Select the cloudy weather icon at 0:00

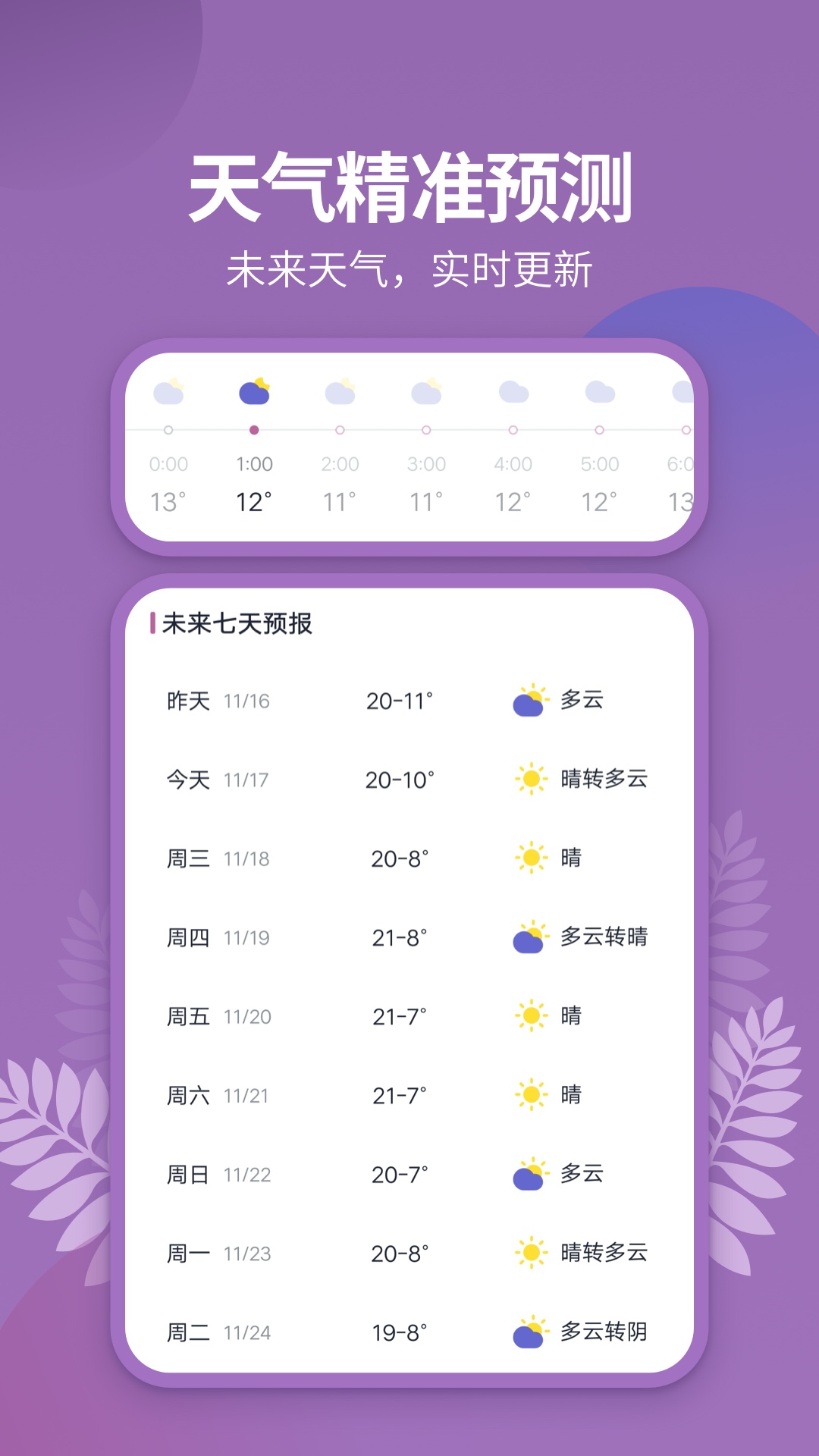coord(168,391)
